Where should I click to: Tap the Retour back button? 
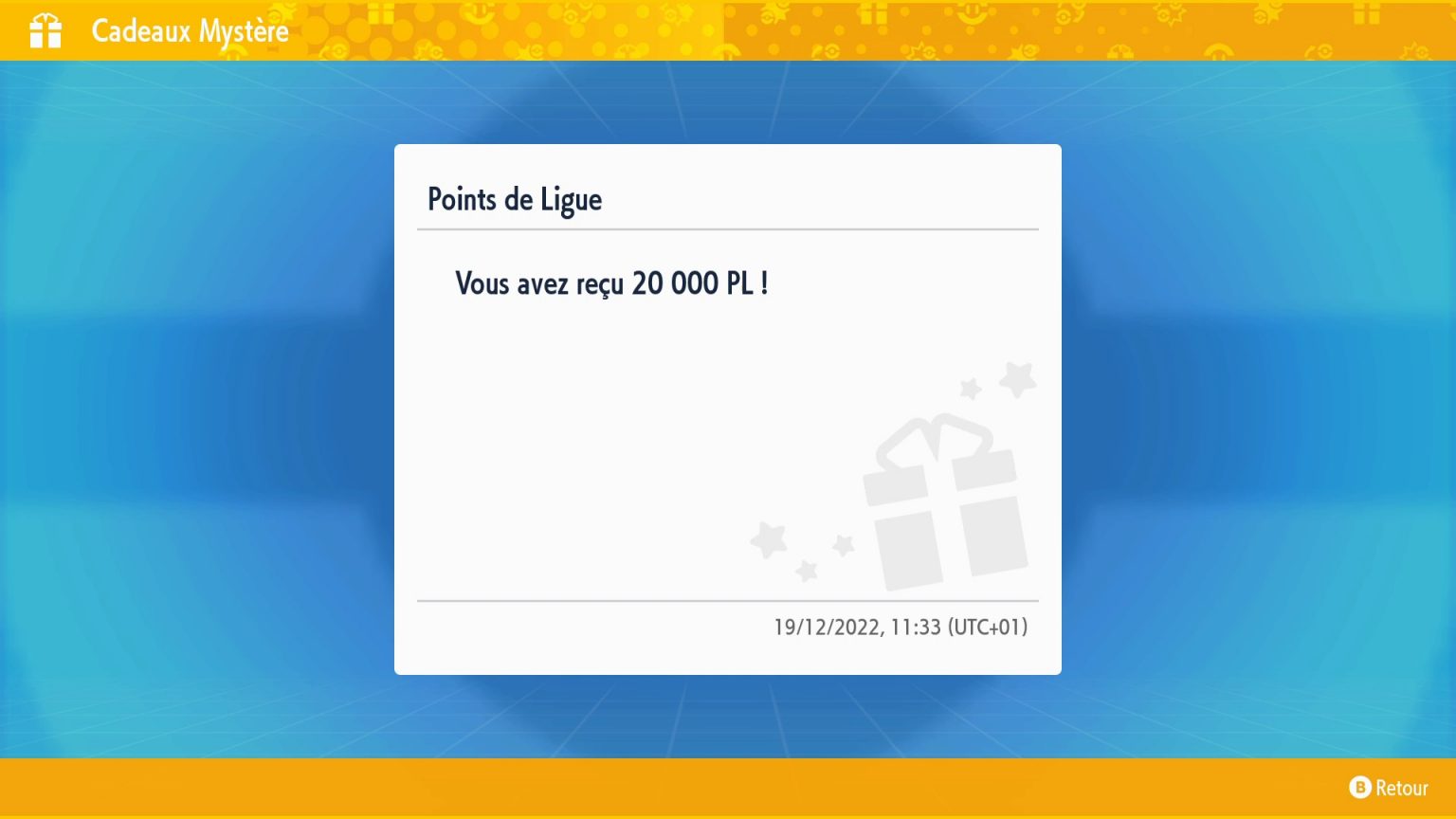[x=1389, y=788]
